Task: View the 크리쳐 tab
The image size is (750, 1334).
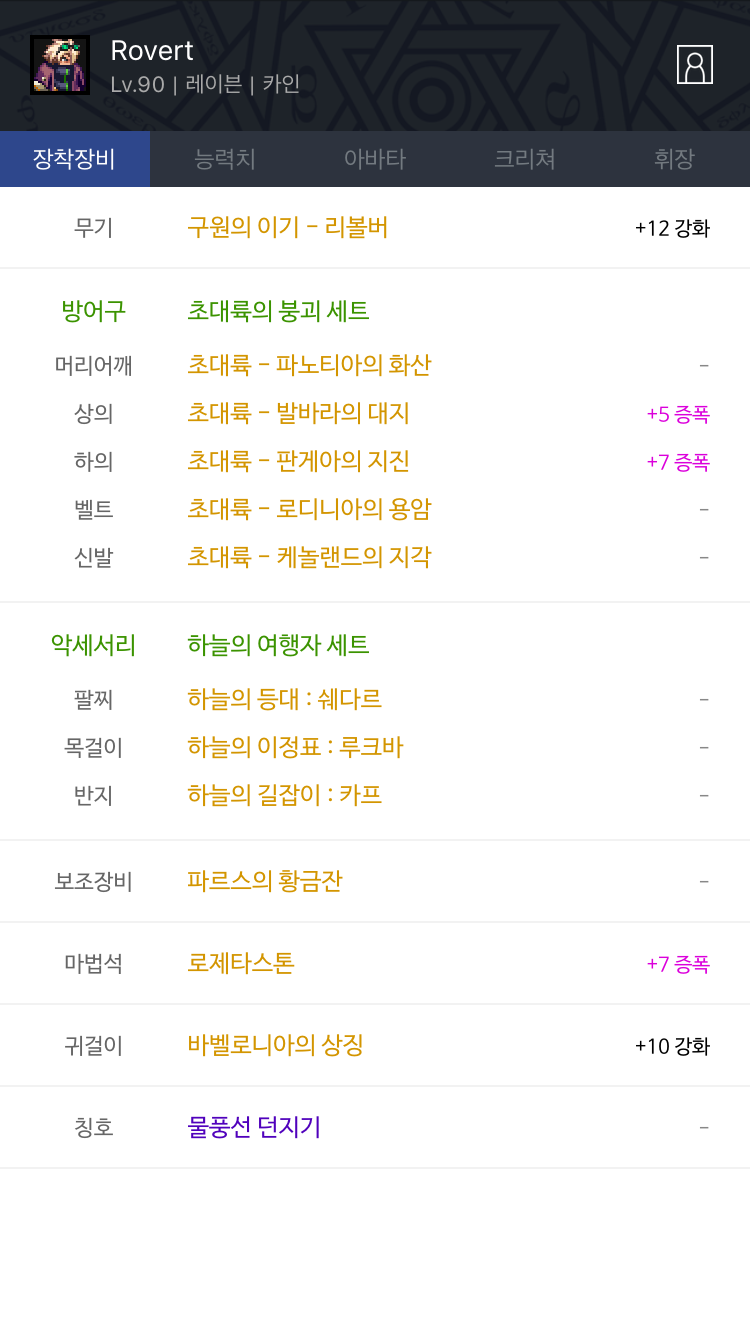Action: (525, 159)
